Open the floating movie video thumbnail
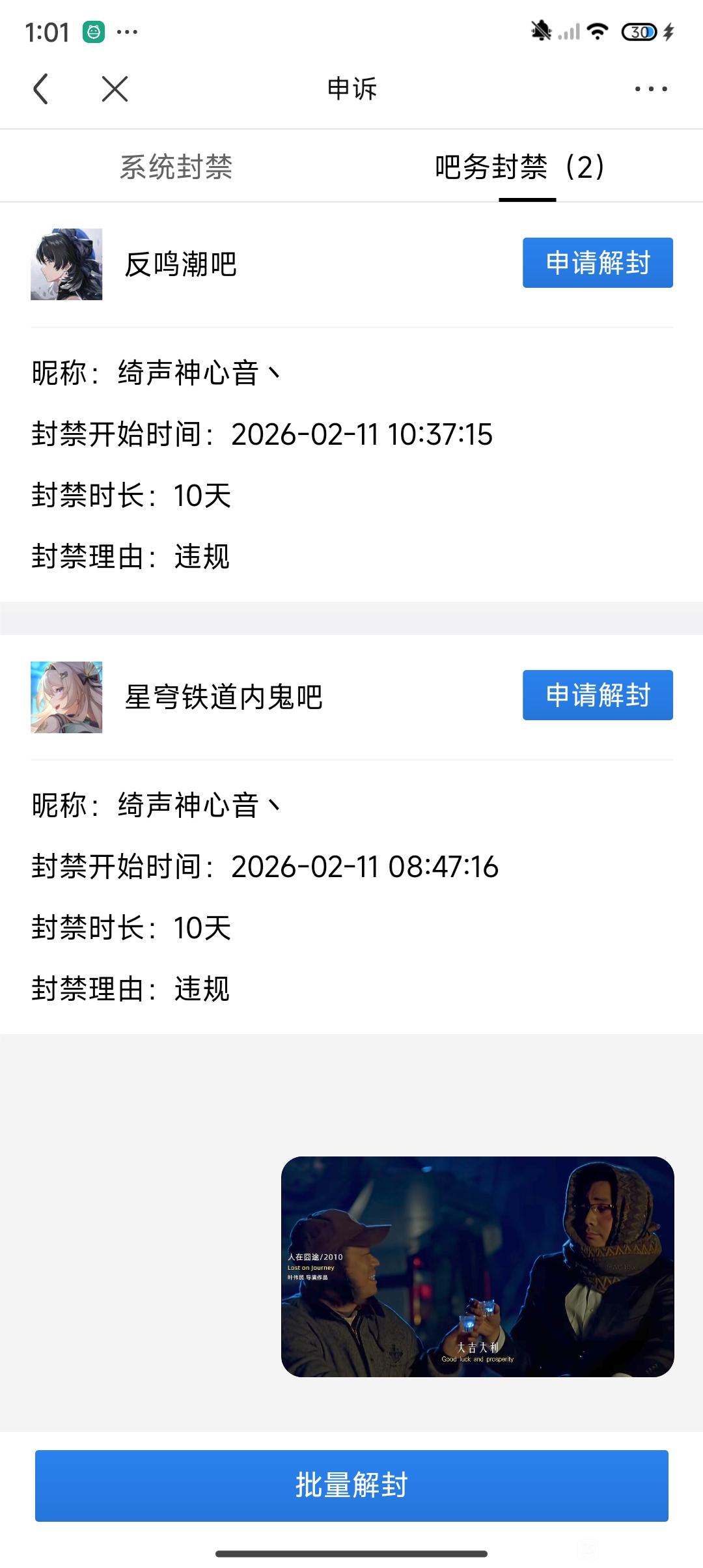The height and width of the screenshot is (1568, 703). pos(477,1267)
